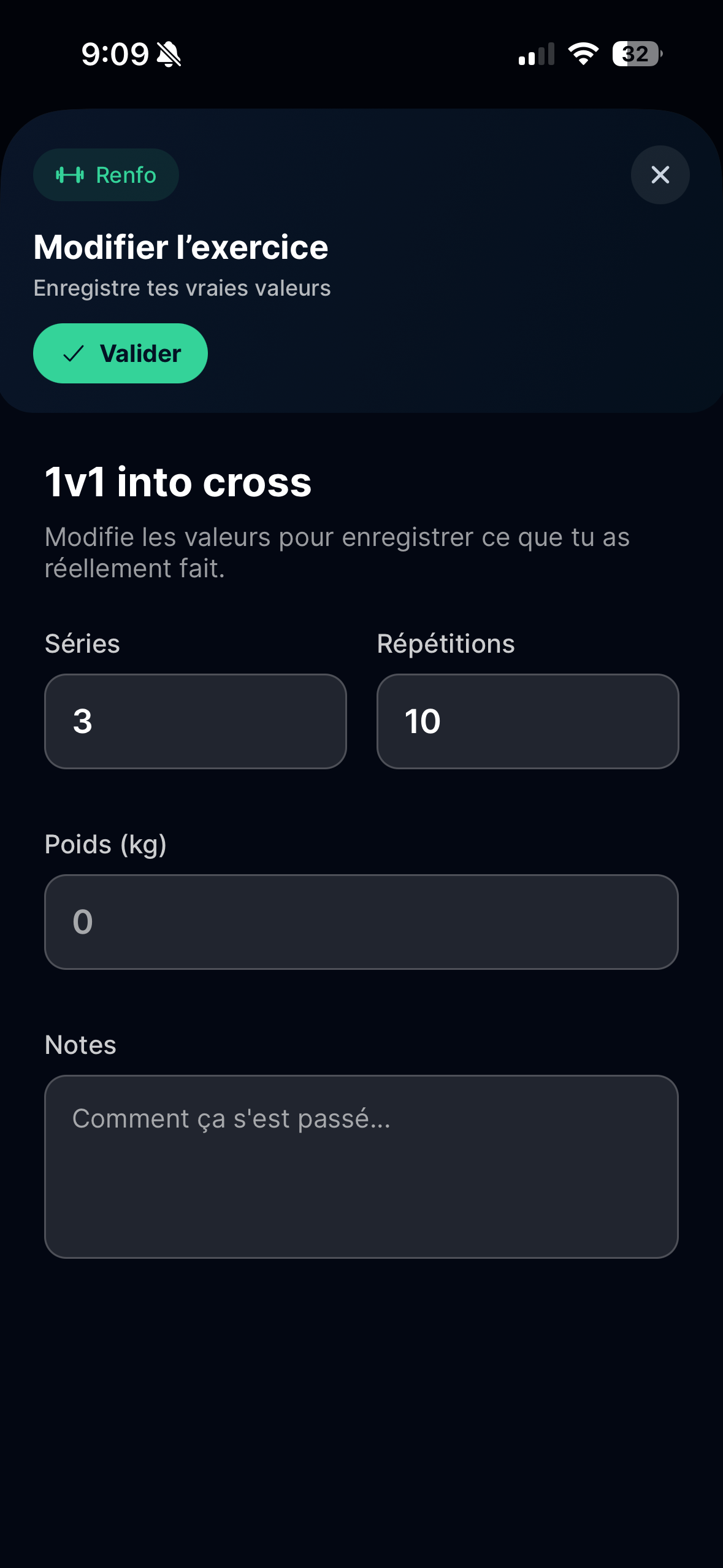This screenshot has height=1568, width=723.
Task: Click the Séries label above the input
Action: click(82, 644)
